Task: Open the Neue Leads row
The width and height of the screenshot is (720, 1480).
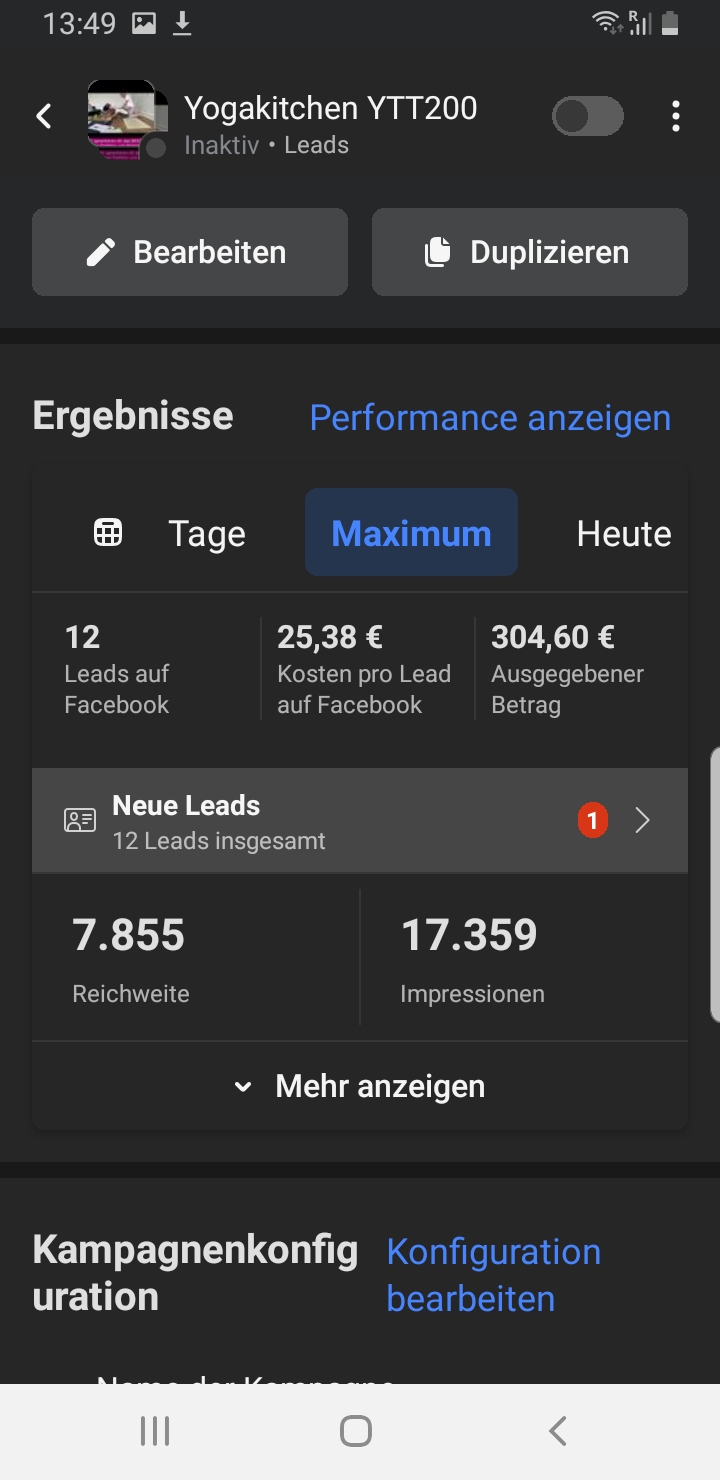Action: (360, 821)
